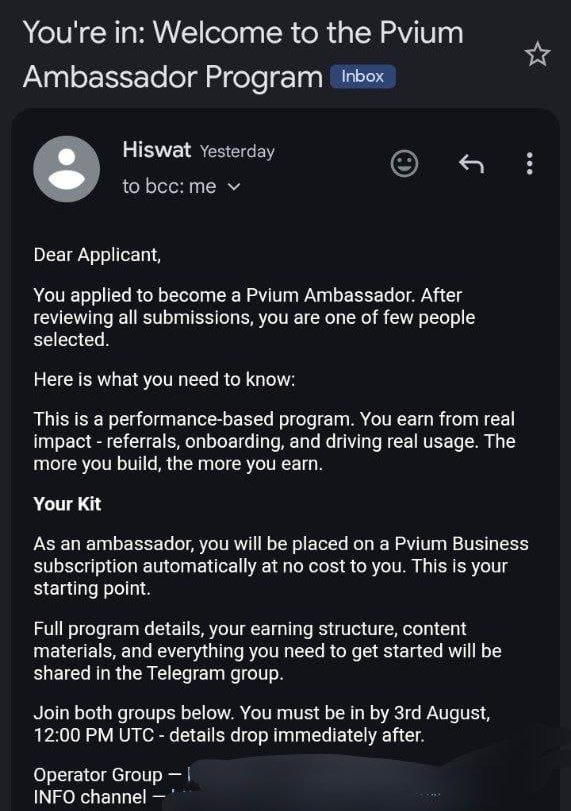Image resolution: width=571 pixels, height=811 pixels.
Task: Open Hiswat's sender profile avatar
Action: 66,169
